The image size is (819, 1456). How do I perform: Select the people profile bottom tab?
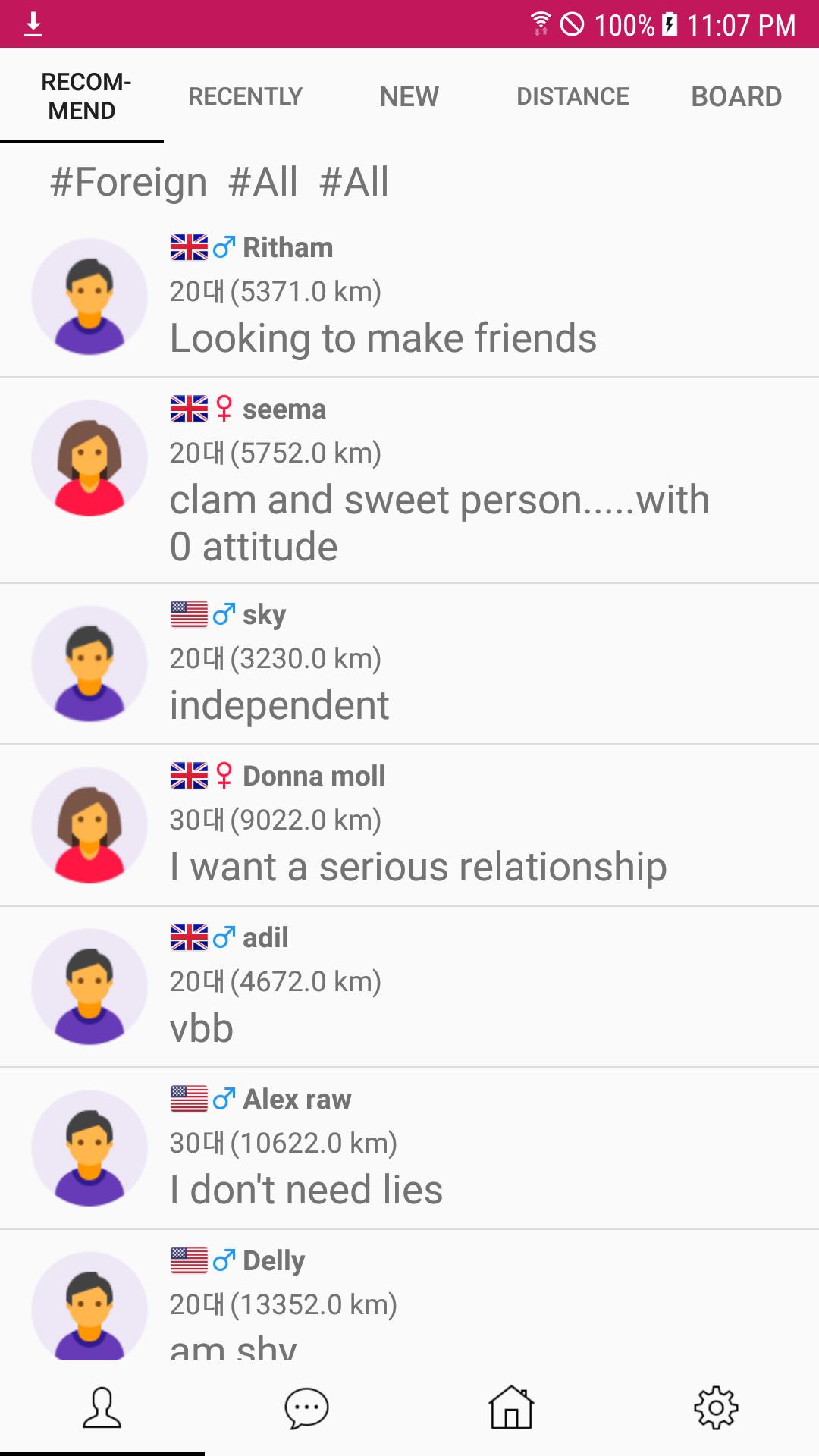[x=102, y=1408]
